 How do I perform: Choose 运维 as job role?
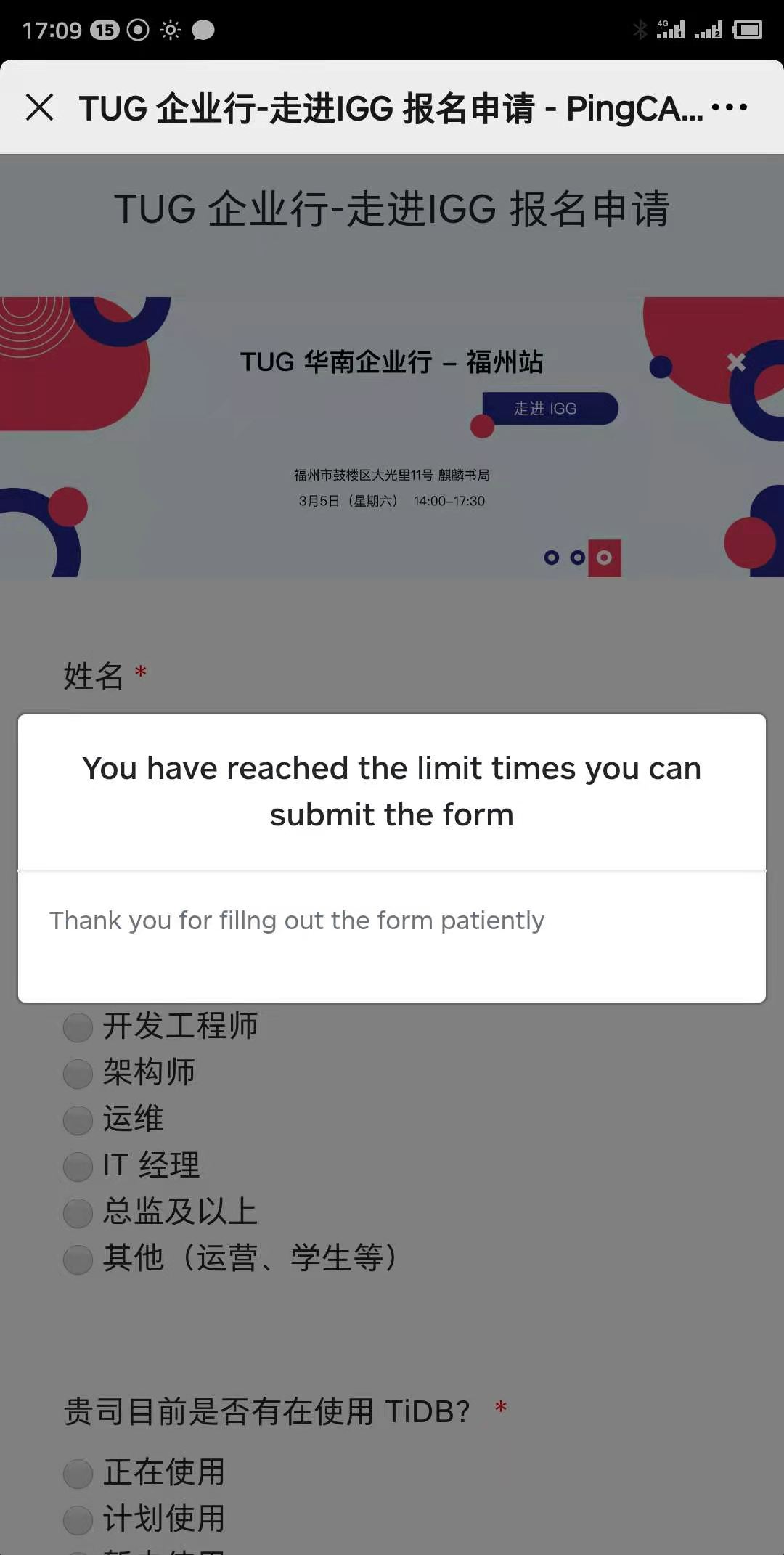pos(78,1120)
